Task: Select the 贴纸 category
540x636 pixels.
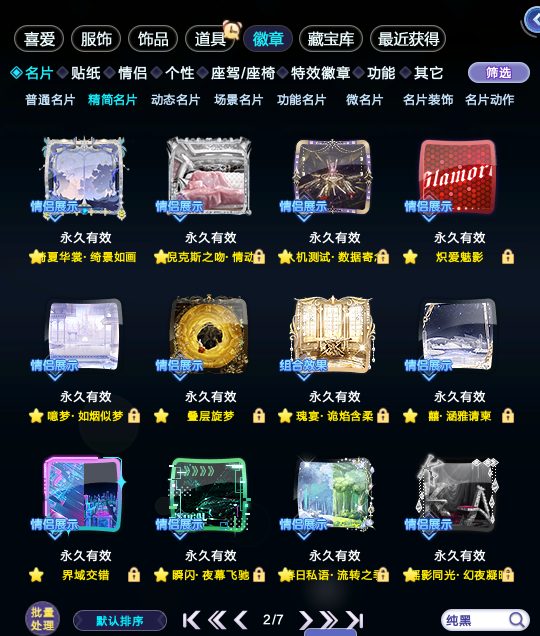Action: 86,73
